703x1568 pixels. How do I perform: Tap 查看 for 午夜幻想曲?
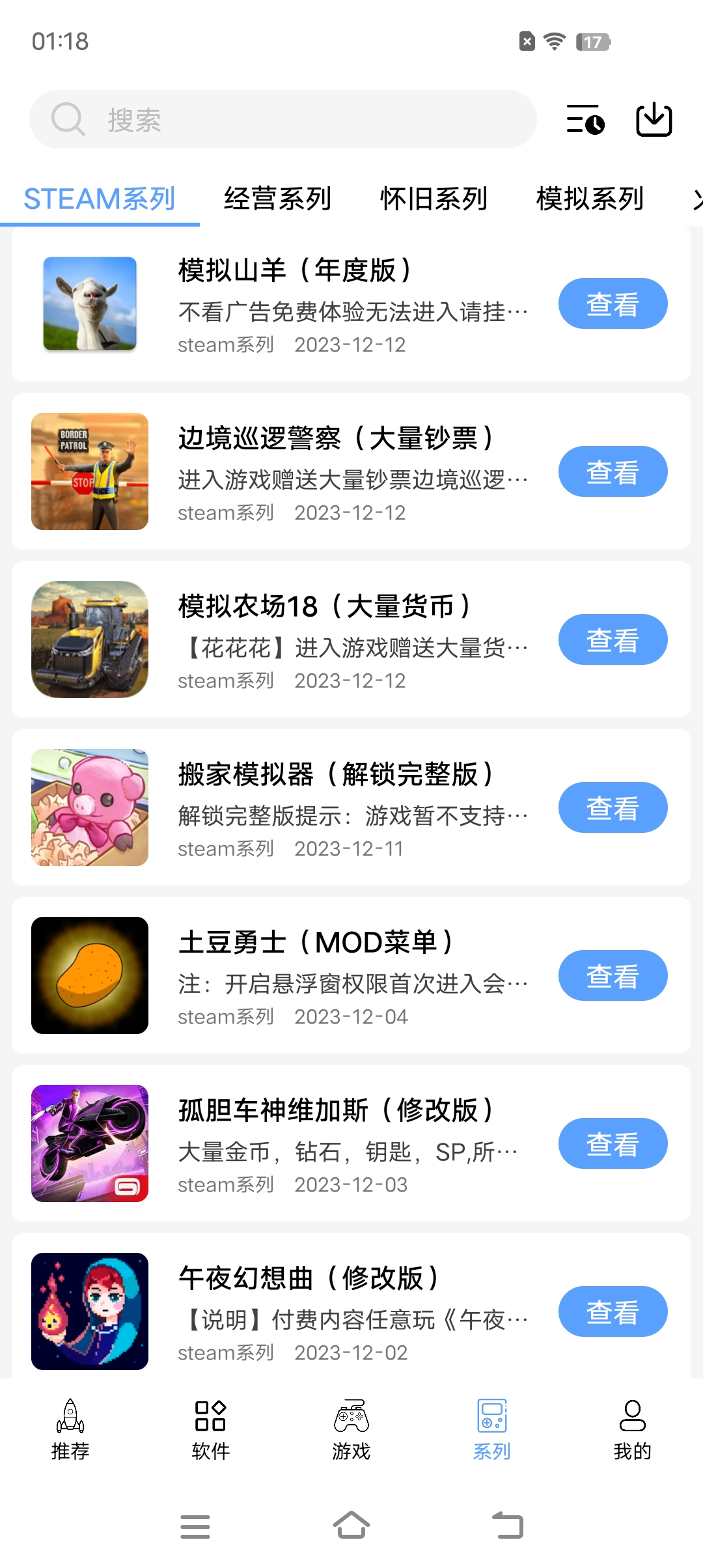pos(613,1311)
